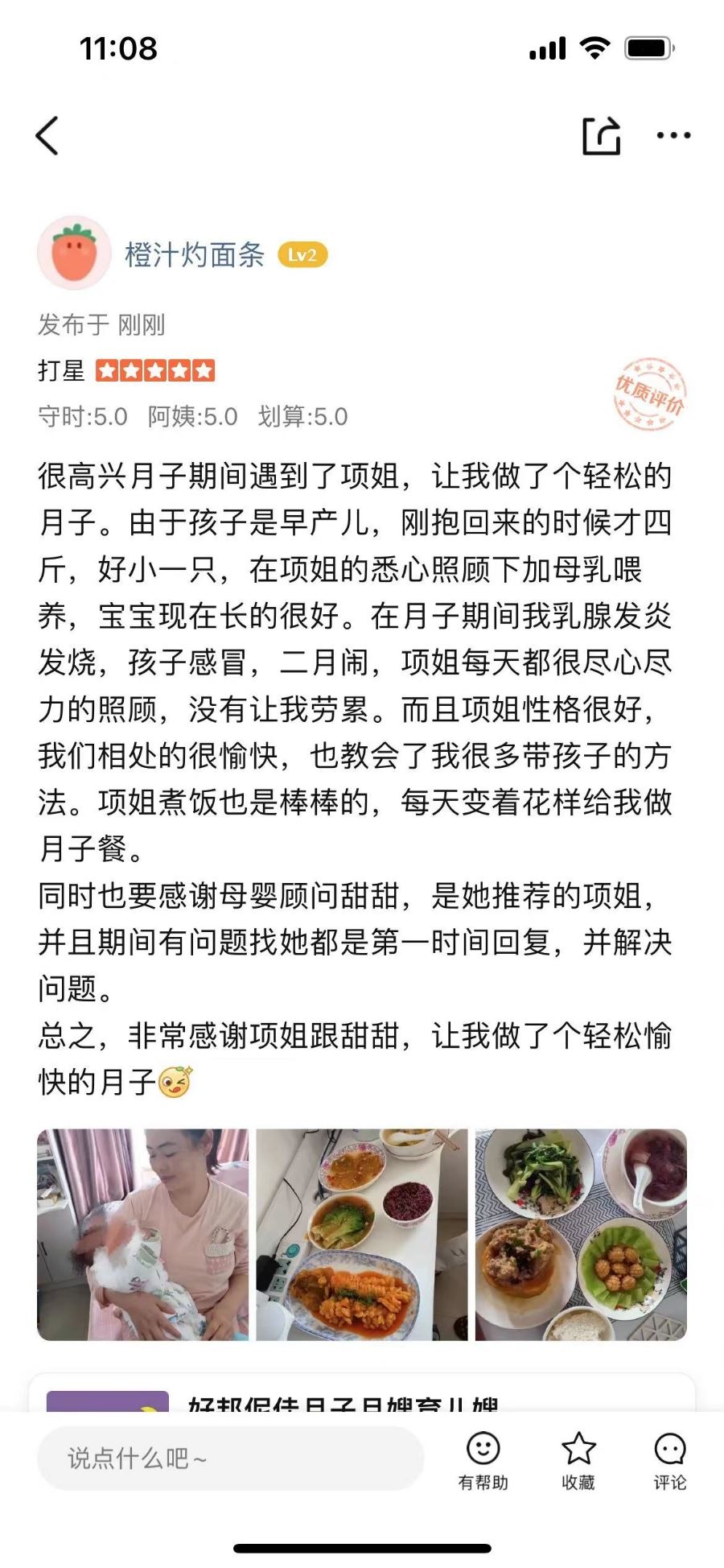Viewport: 724px width, 1568px height.
Task: Tap the 说点什么吧 comment input field
Action: click(x=230, y=1458)
